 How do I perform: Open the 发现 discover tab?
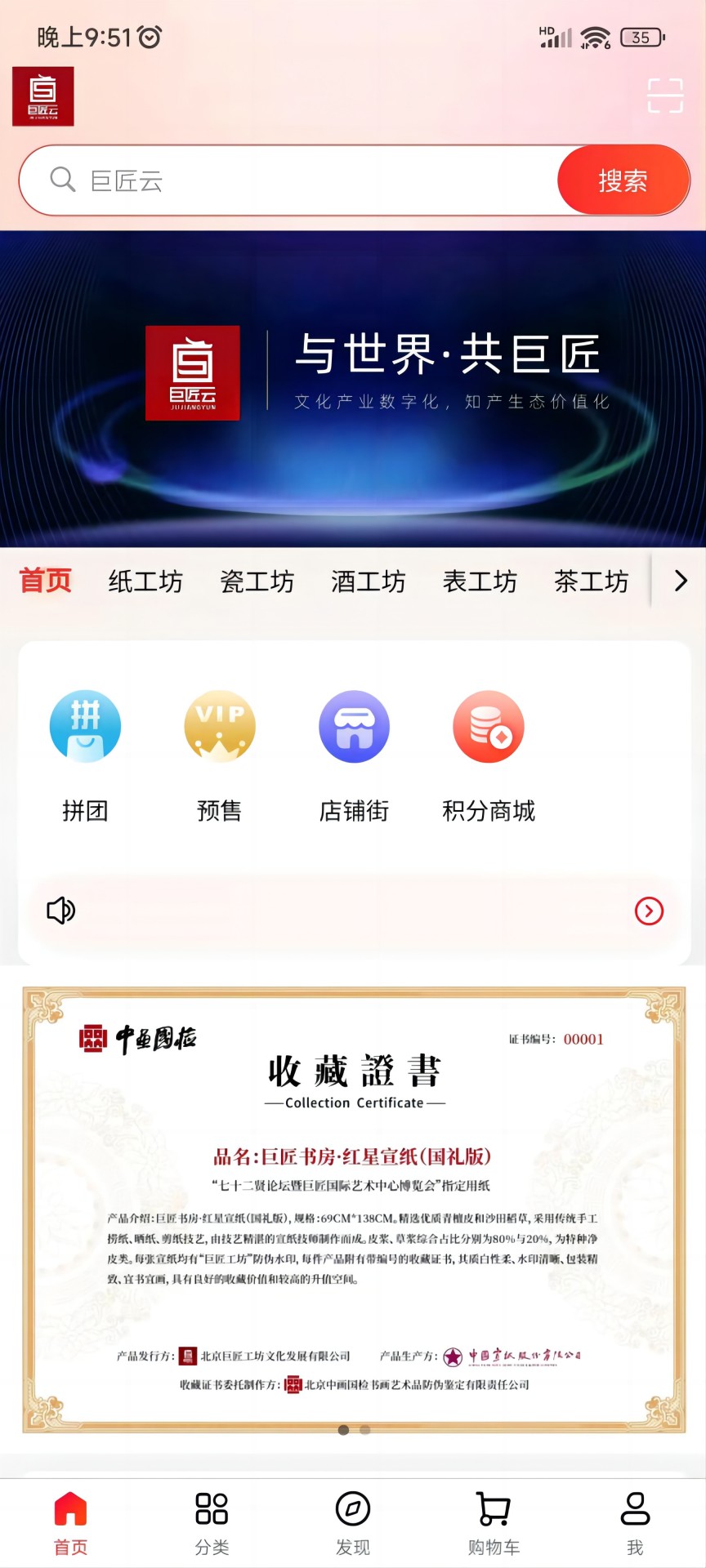[x=353, y=1524]
